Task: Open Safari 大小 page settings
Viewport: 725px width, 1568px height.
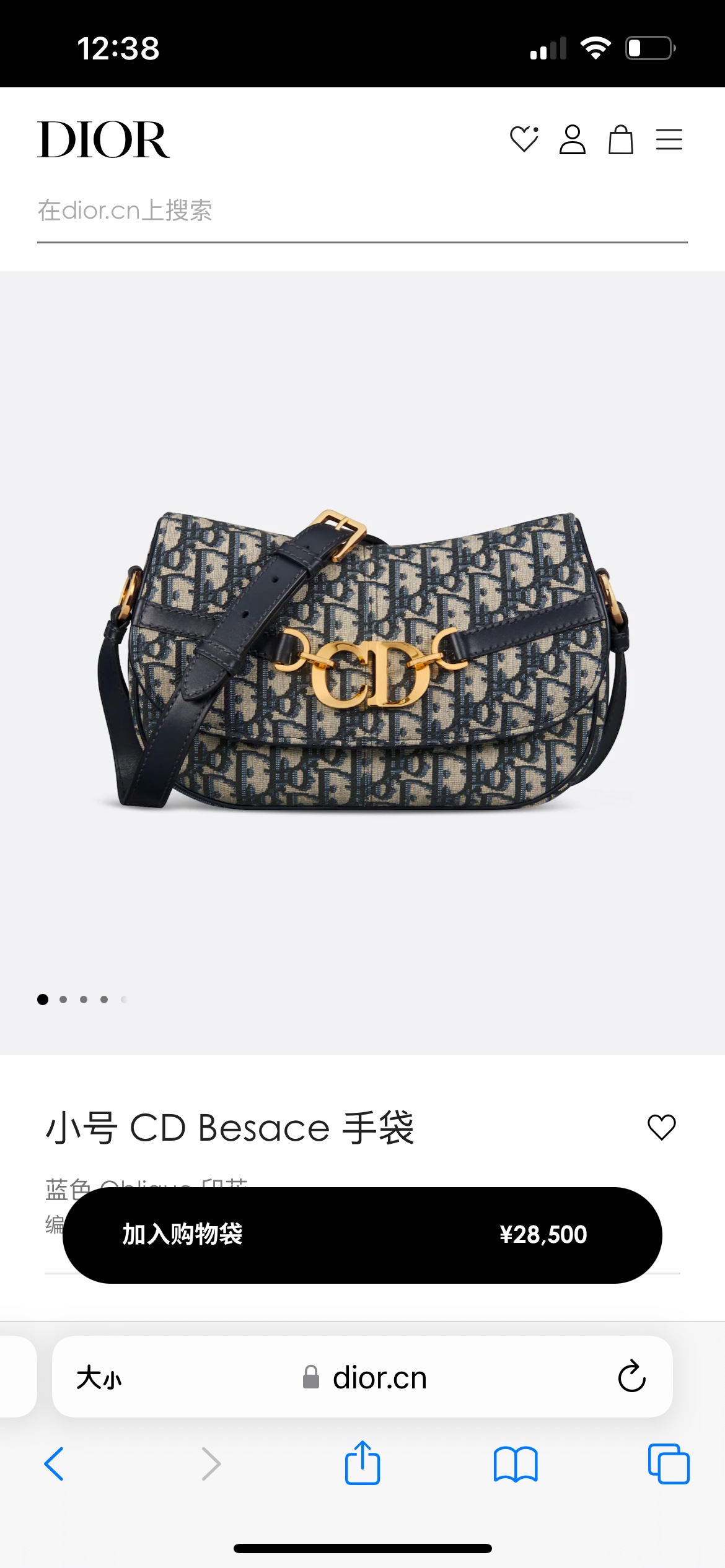Action: [x=99, y=1379]
